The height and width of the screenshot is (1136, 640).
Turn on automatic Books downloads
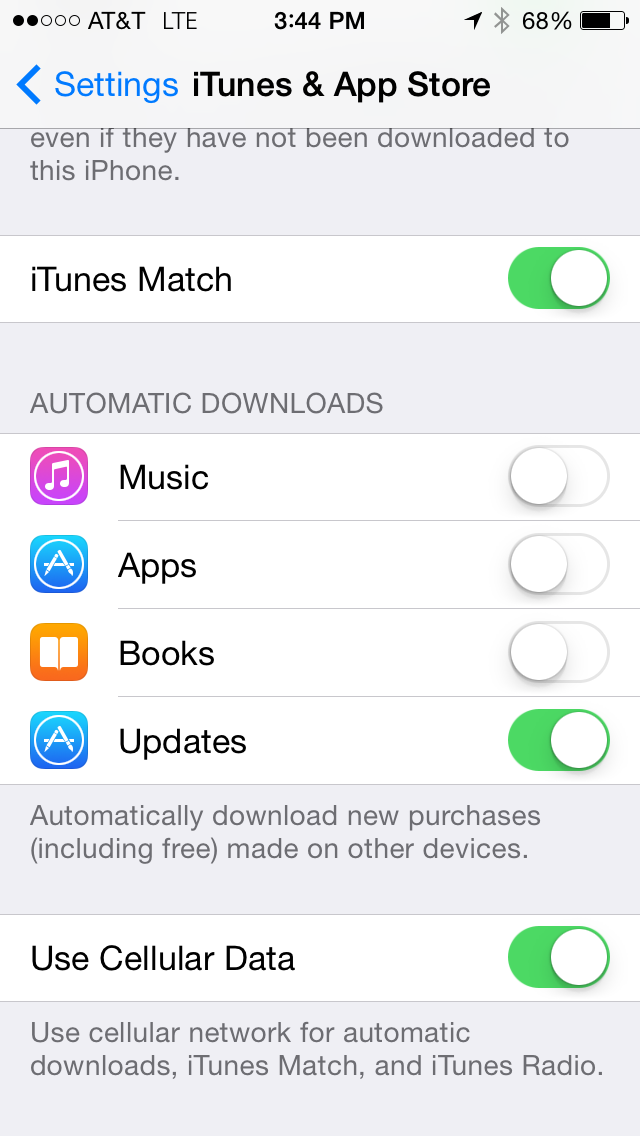558,652
